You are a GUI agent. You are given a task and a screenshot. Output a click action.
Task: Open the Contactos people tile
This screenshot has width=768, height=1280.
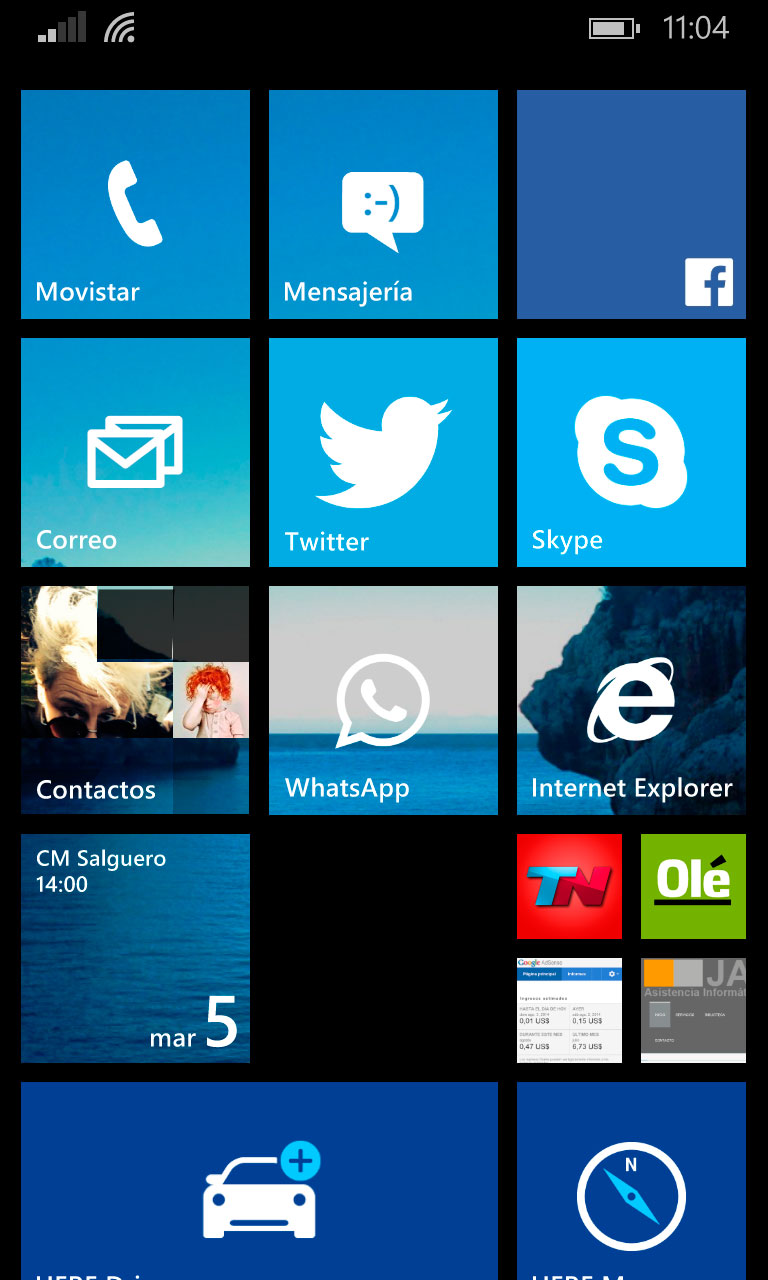click(135, 700)
